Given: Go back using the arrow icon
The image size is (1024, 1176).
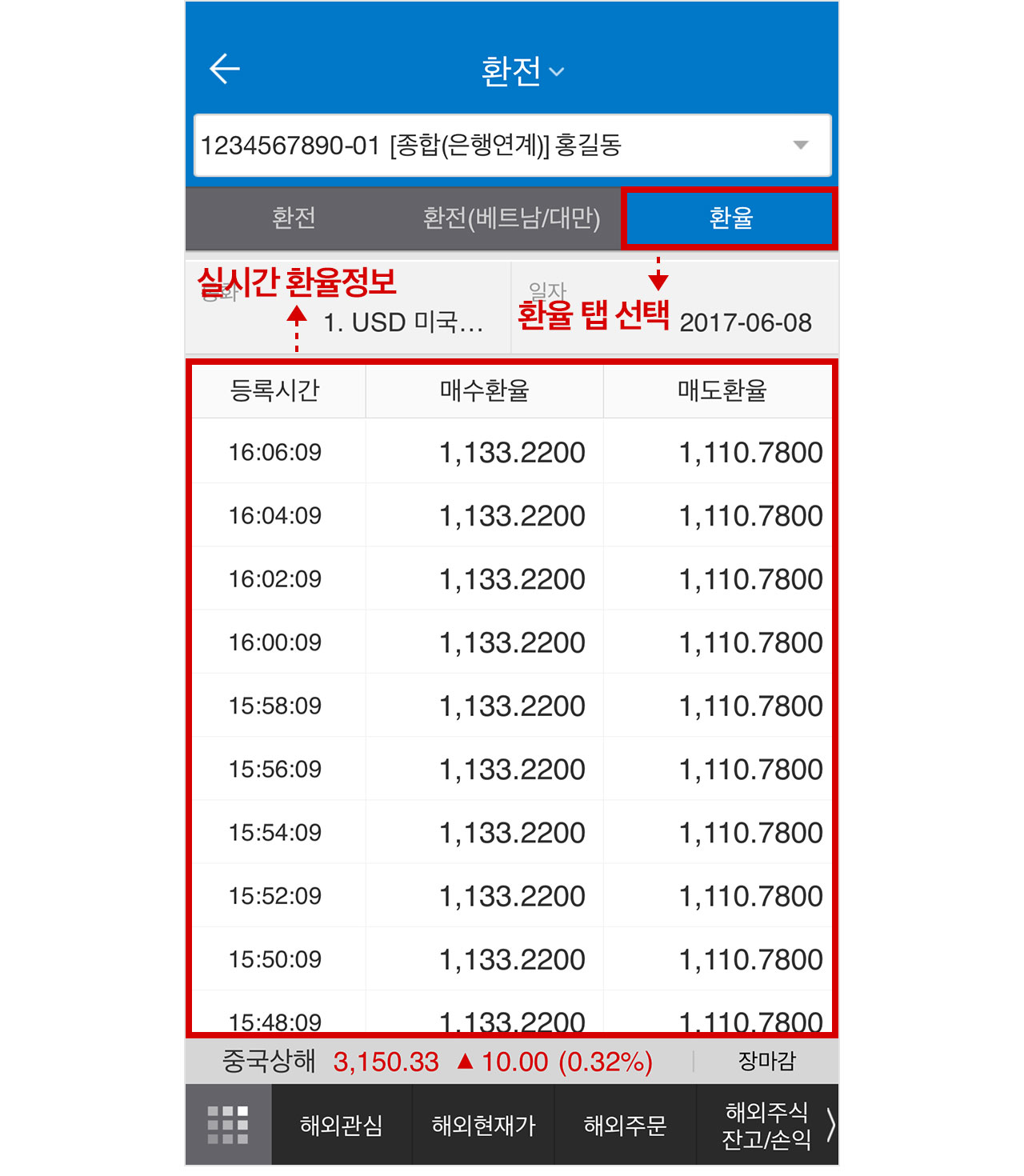Looking at the screenshot, I should (x=225, y=70).
